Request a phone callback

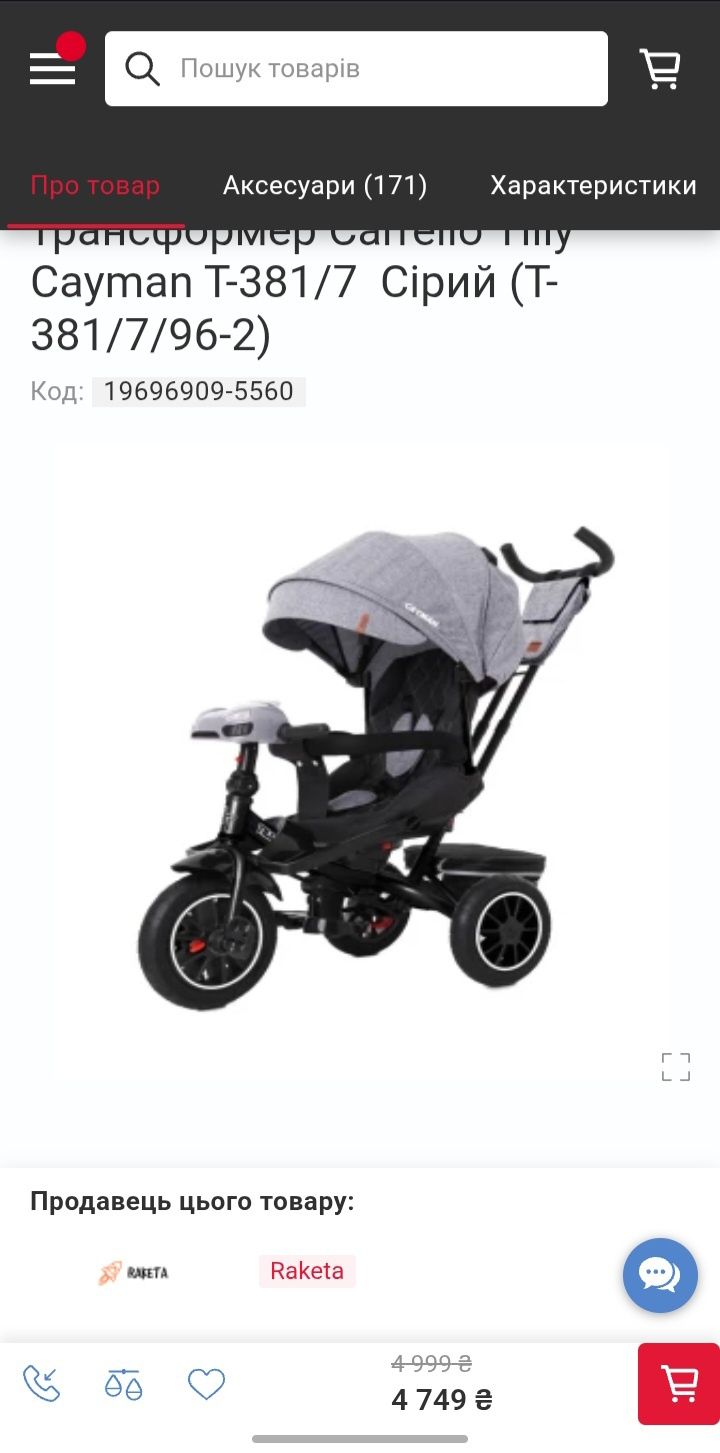42,1384
